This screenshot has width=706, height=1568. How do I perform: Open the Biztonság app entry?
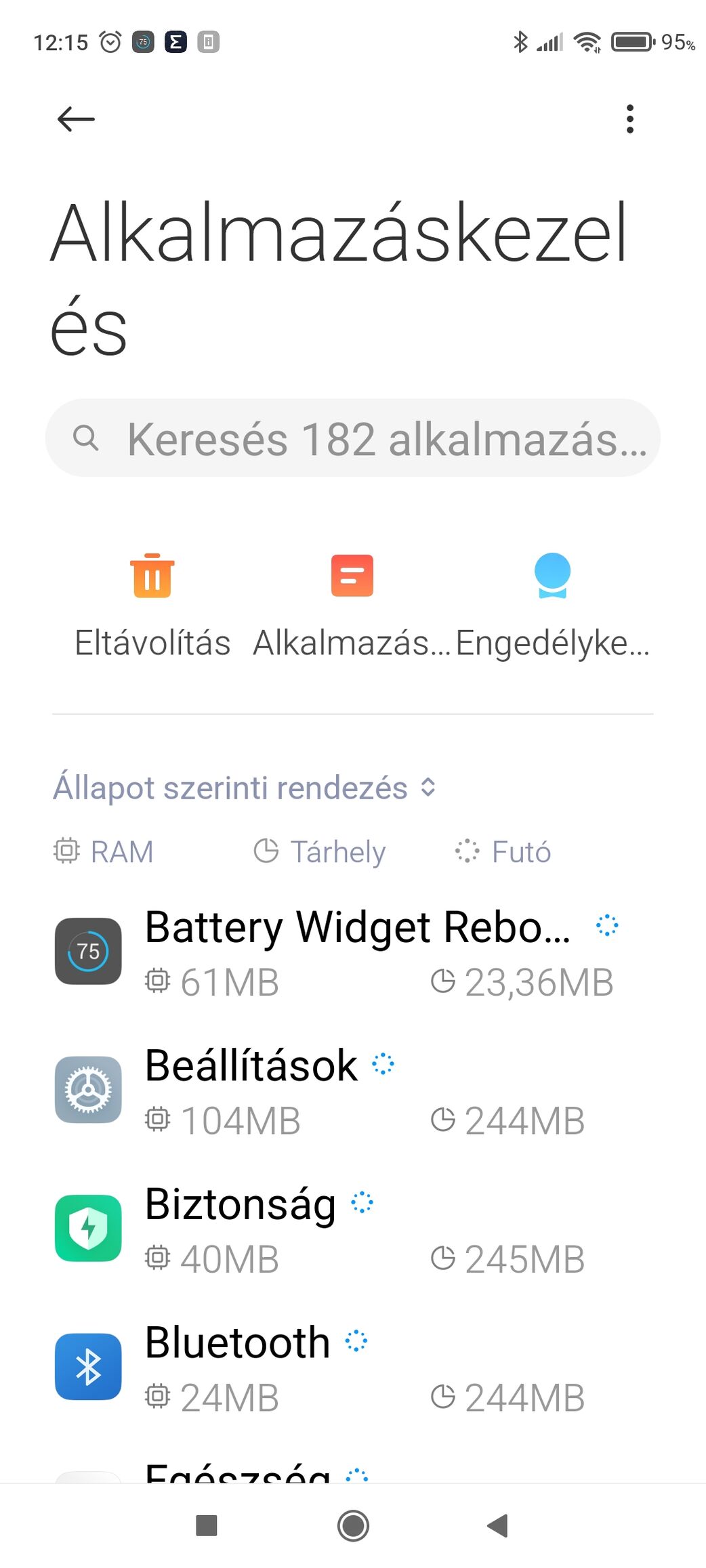[x=352, y=1229]
